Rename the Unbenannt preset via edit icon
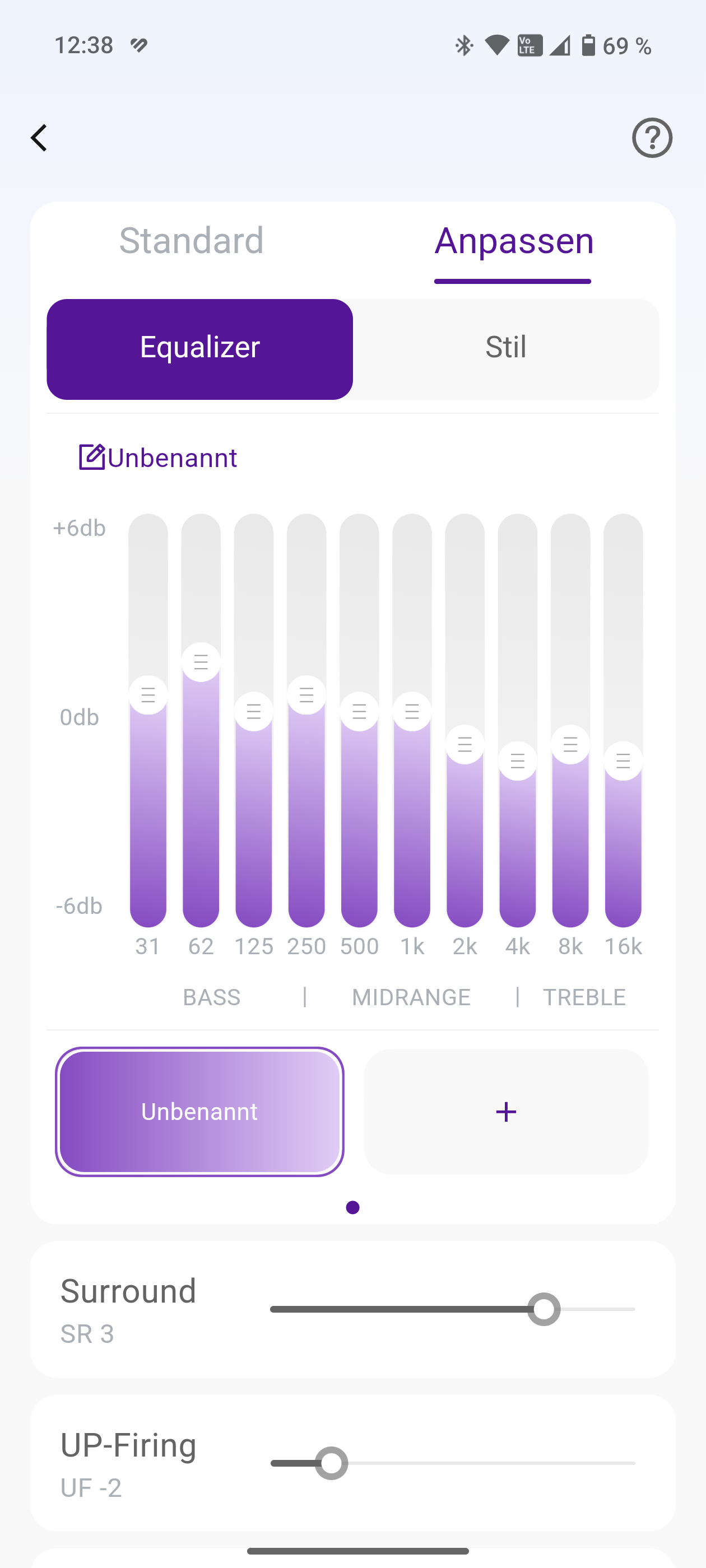The width and height of the screenshot is (706, 1568). point(92,457)
